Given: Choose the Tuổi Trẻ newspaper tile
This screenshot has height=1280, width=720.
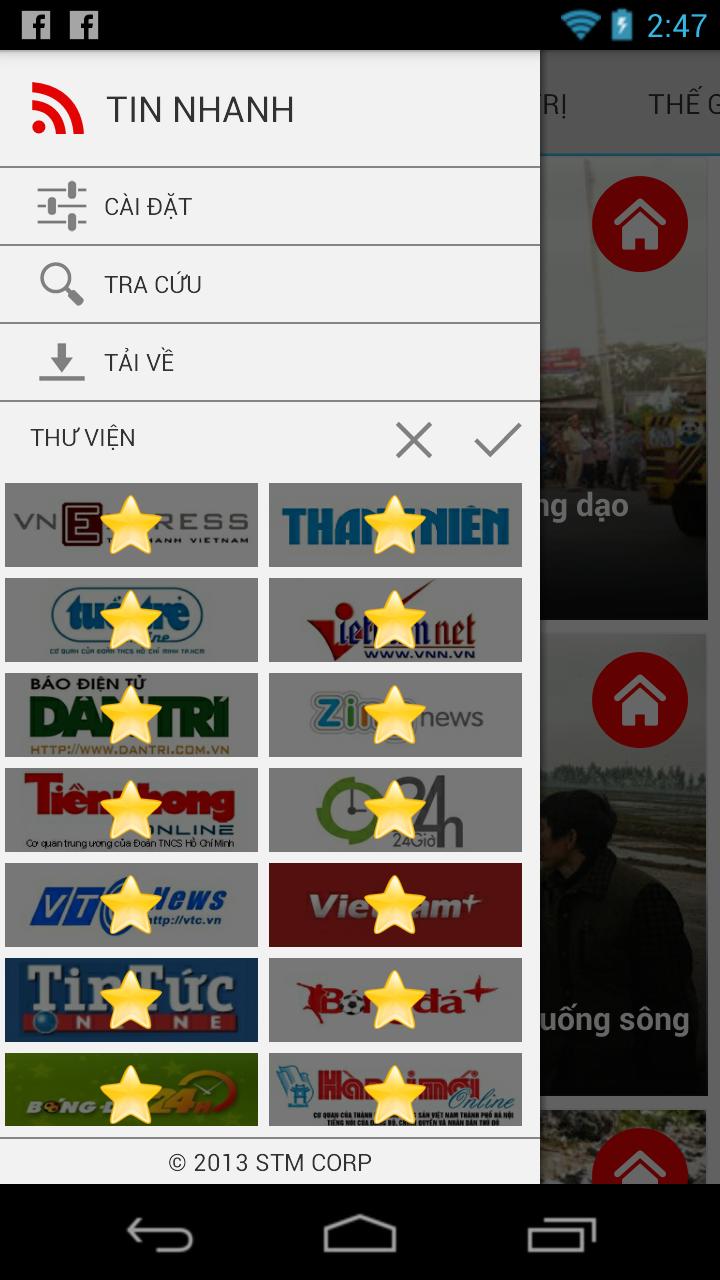Looking at the screenshot, I should [131, 620].
